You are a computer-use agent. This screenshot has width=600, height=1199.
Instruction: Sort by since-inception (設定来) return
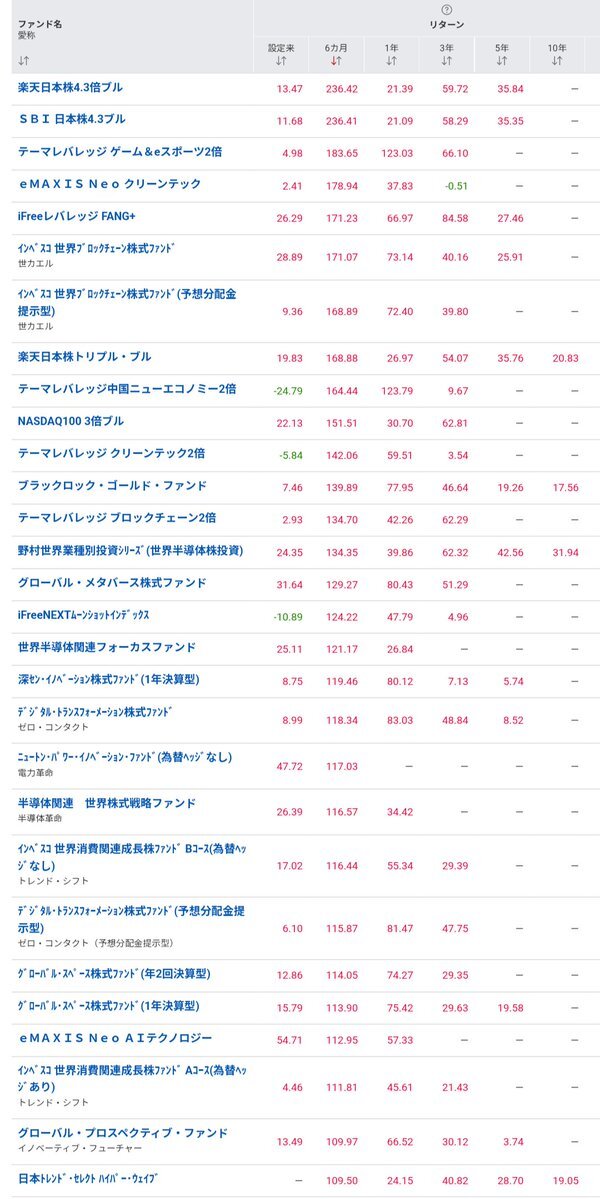point(282,61)
